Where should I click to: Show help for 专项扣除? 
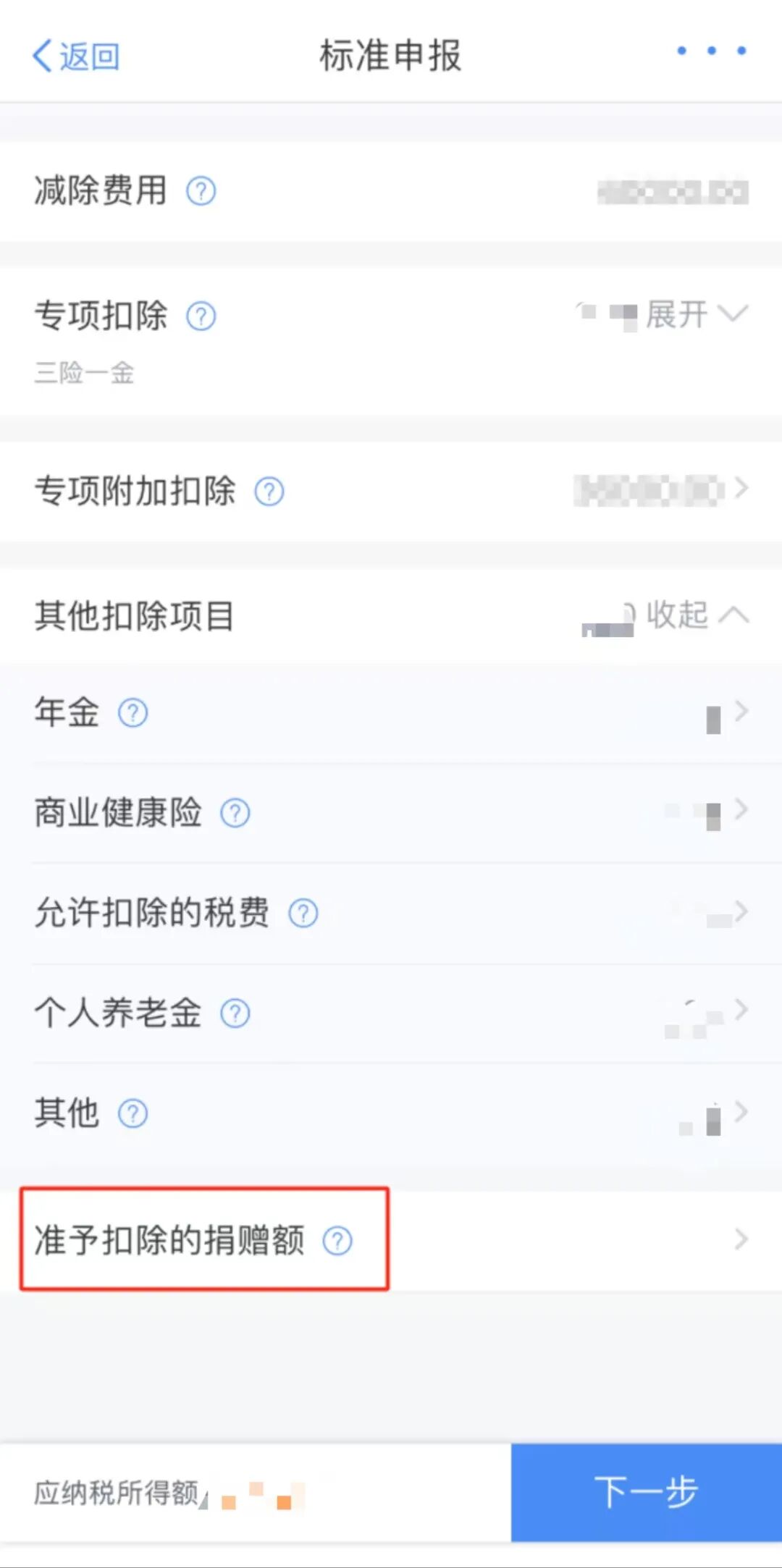click(201, 316)
